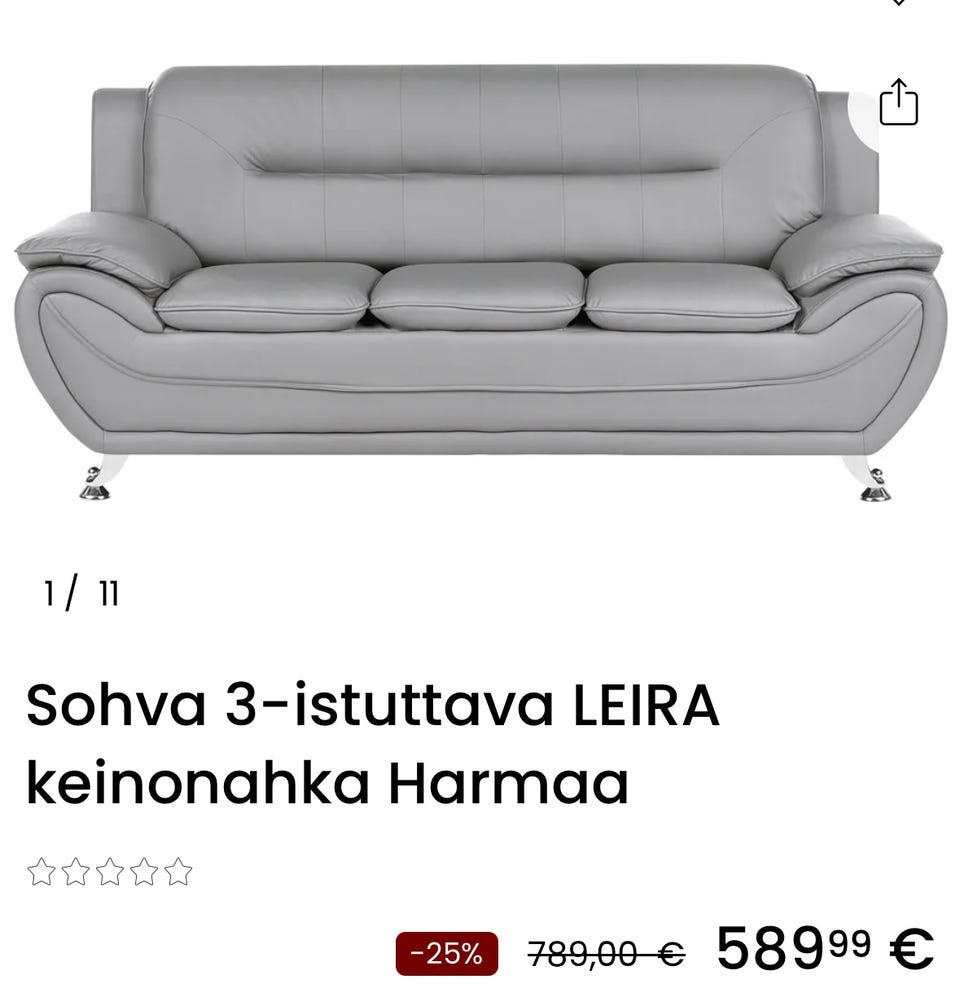Open the share options for this sofa

[x=899, y=101]
